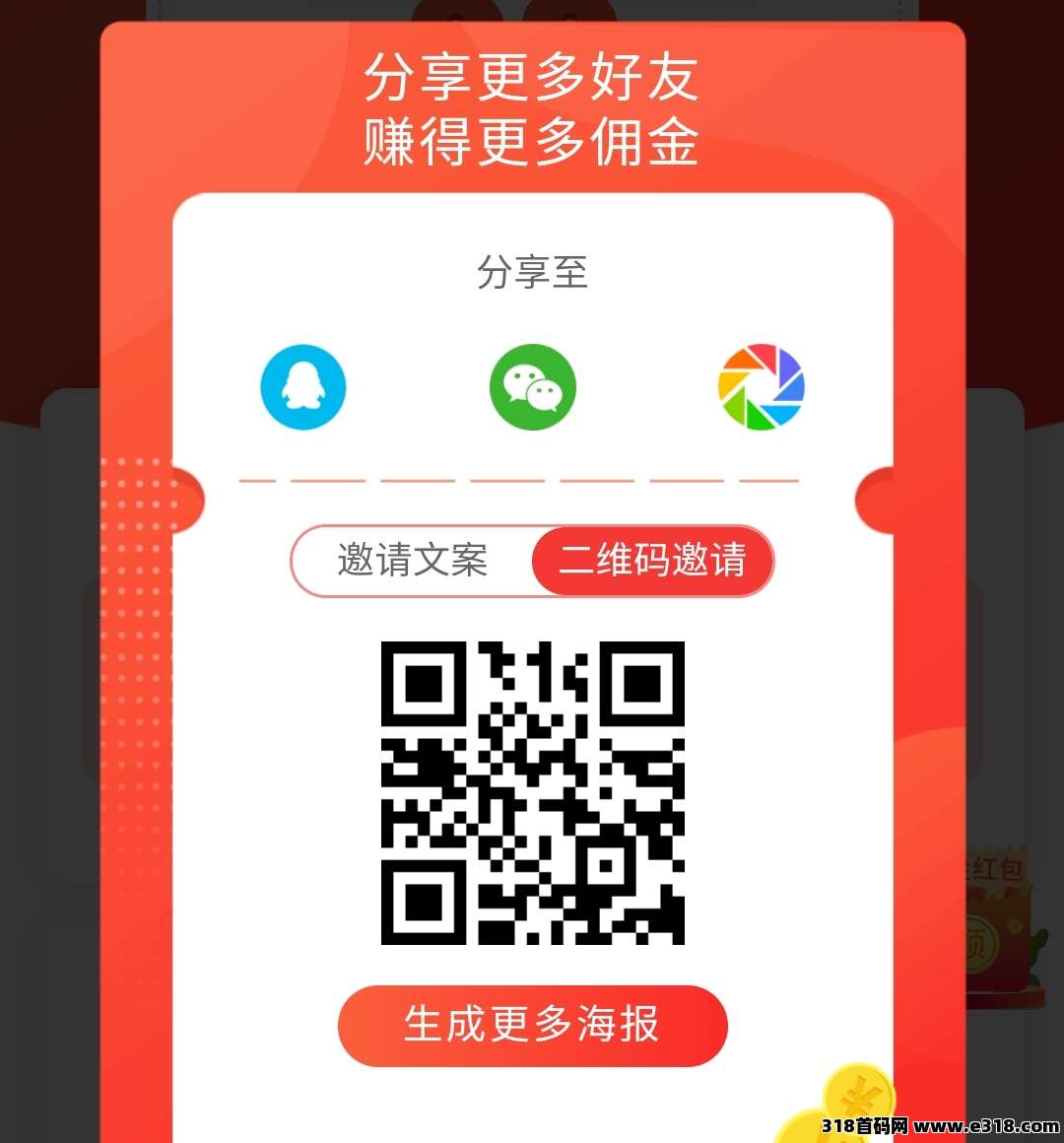Viewport: 1064px width, 1143px height.
Task: Share the invite to WeChat
Action: click(532, 386)
